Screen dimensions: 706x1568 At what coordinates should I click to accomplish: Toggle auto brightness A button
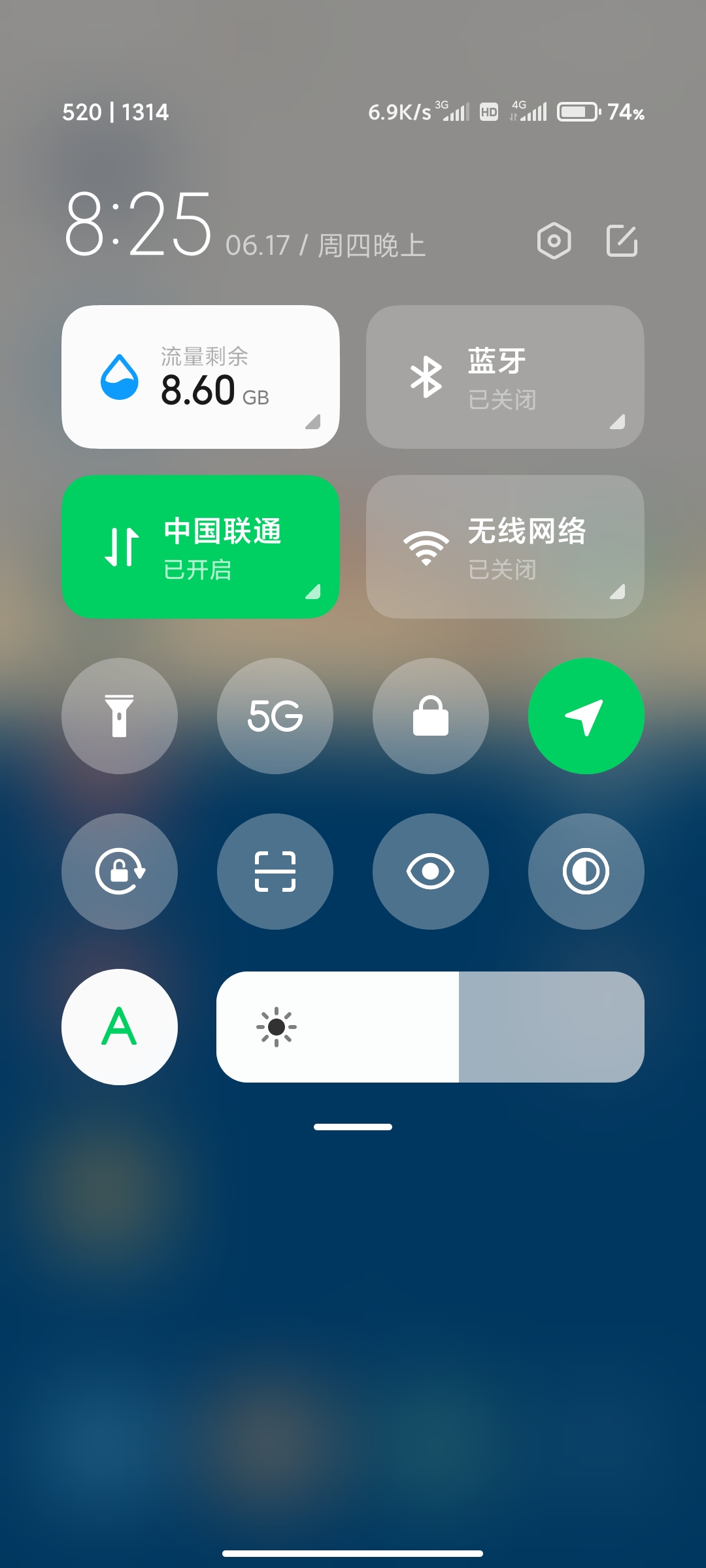120,1027
